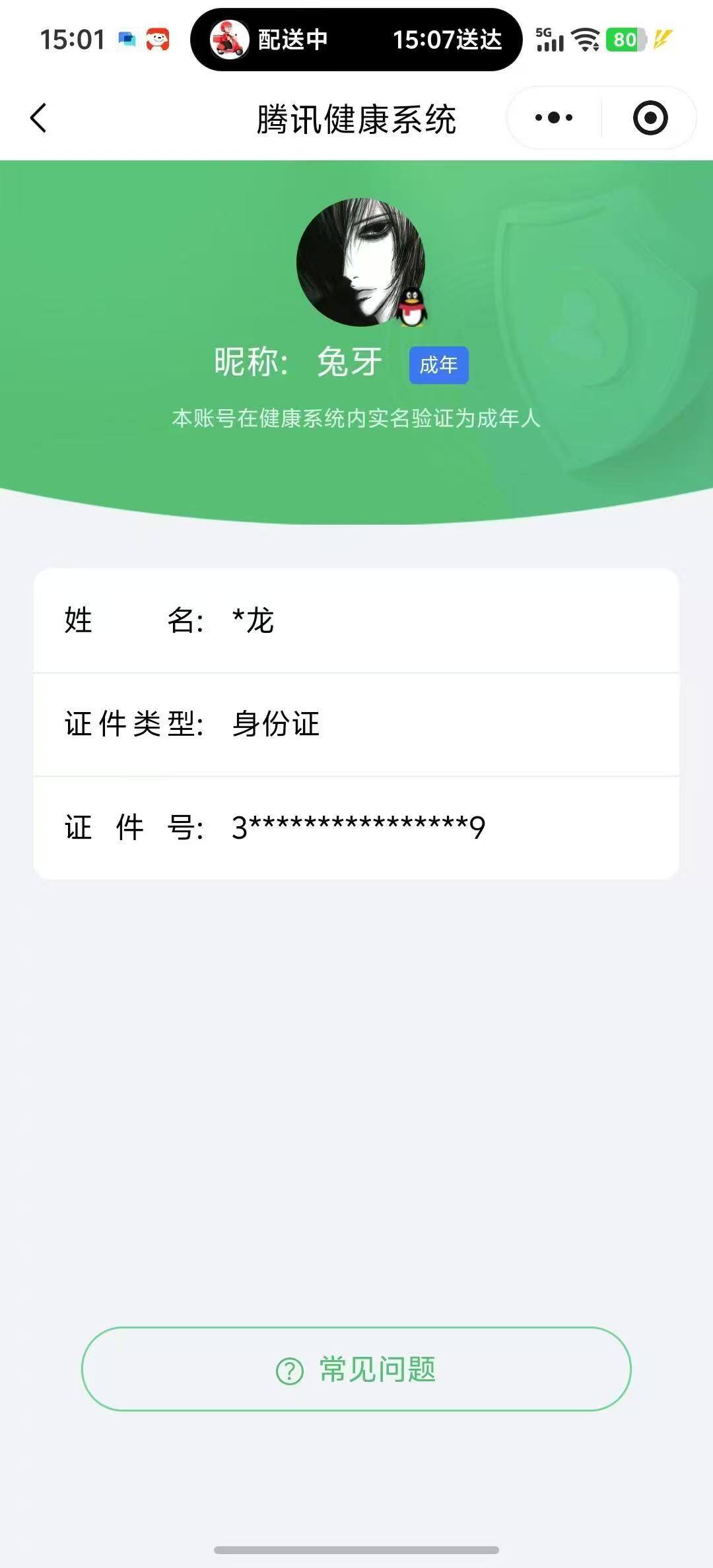Tap the circular close/minimize capsule button
Viewport: 713px width, 1568px height.
click(x=650, y=117)
